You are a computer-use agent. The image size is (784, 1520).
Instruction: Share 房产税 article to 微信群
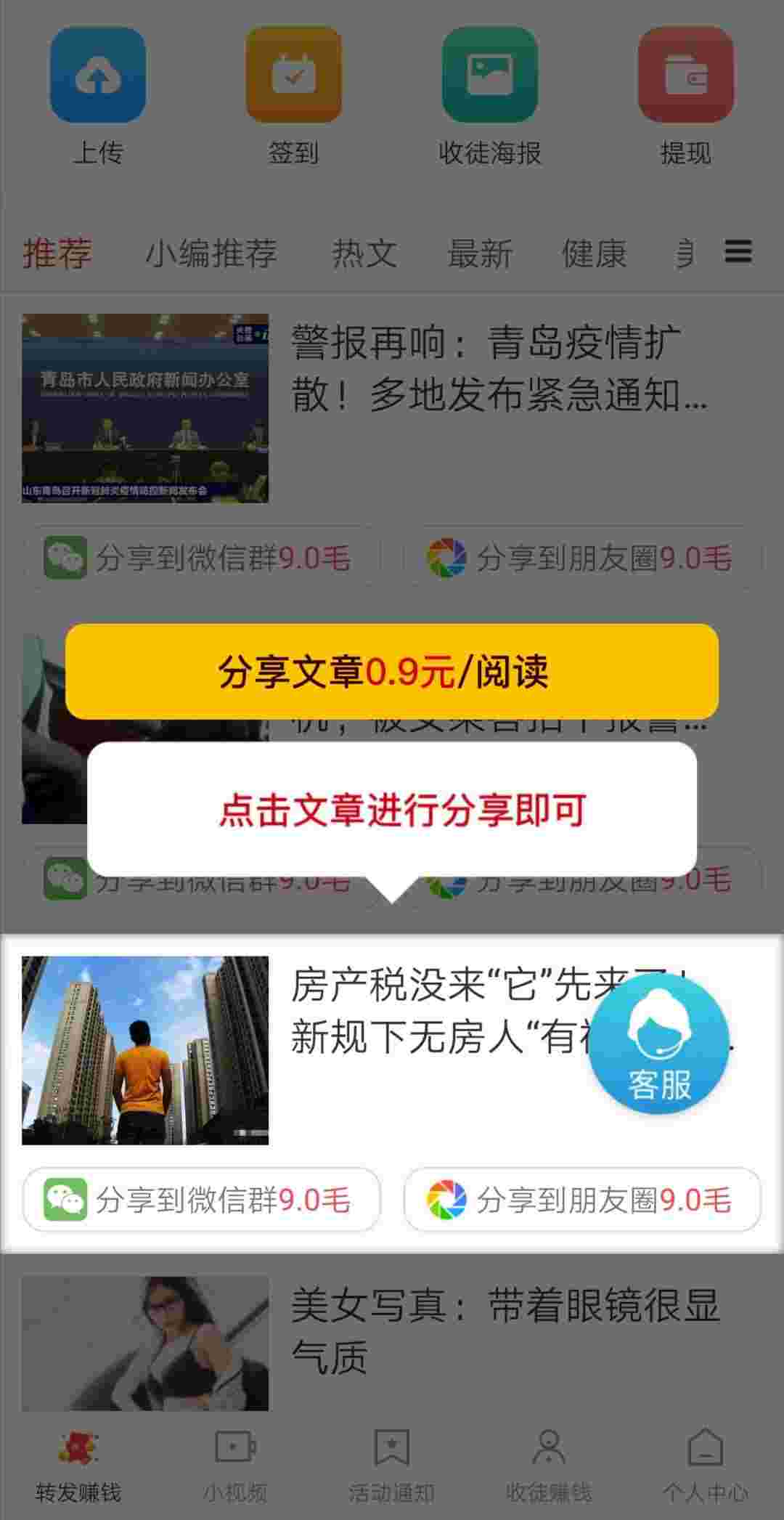tap(202, 1199)
